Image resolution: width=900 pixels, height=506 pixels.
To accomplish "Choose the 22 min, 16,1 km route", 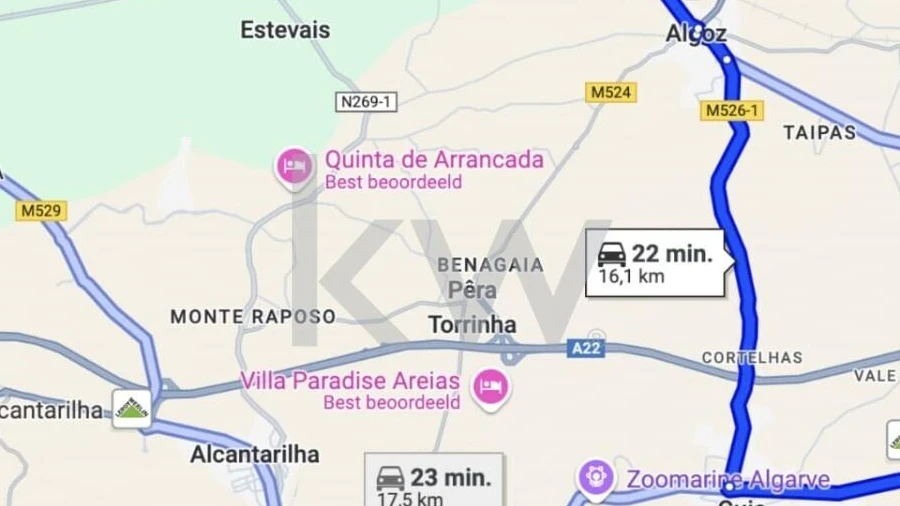I will (x=657, y=263).
